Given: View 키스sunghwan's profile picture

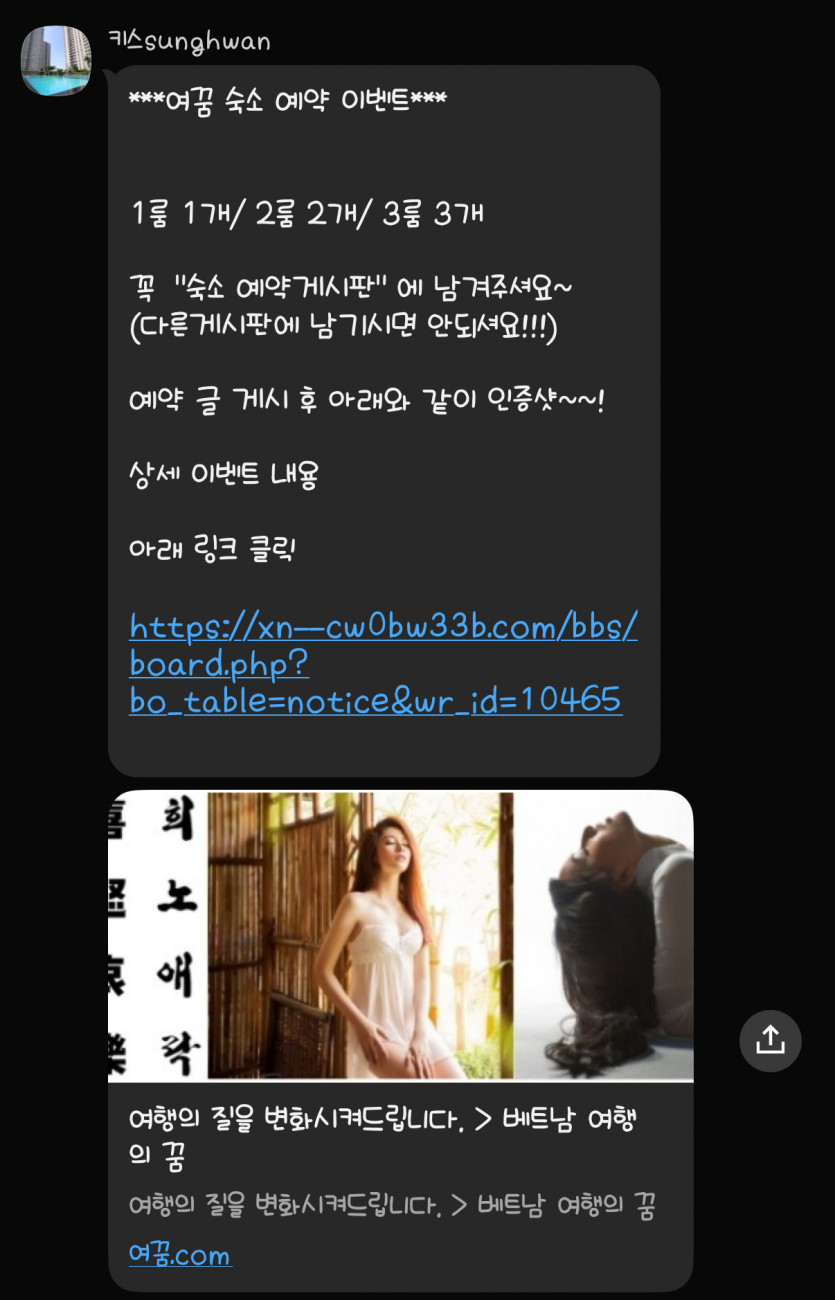Looking at the screenshot, I should coord(56,61).
